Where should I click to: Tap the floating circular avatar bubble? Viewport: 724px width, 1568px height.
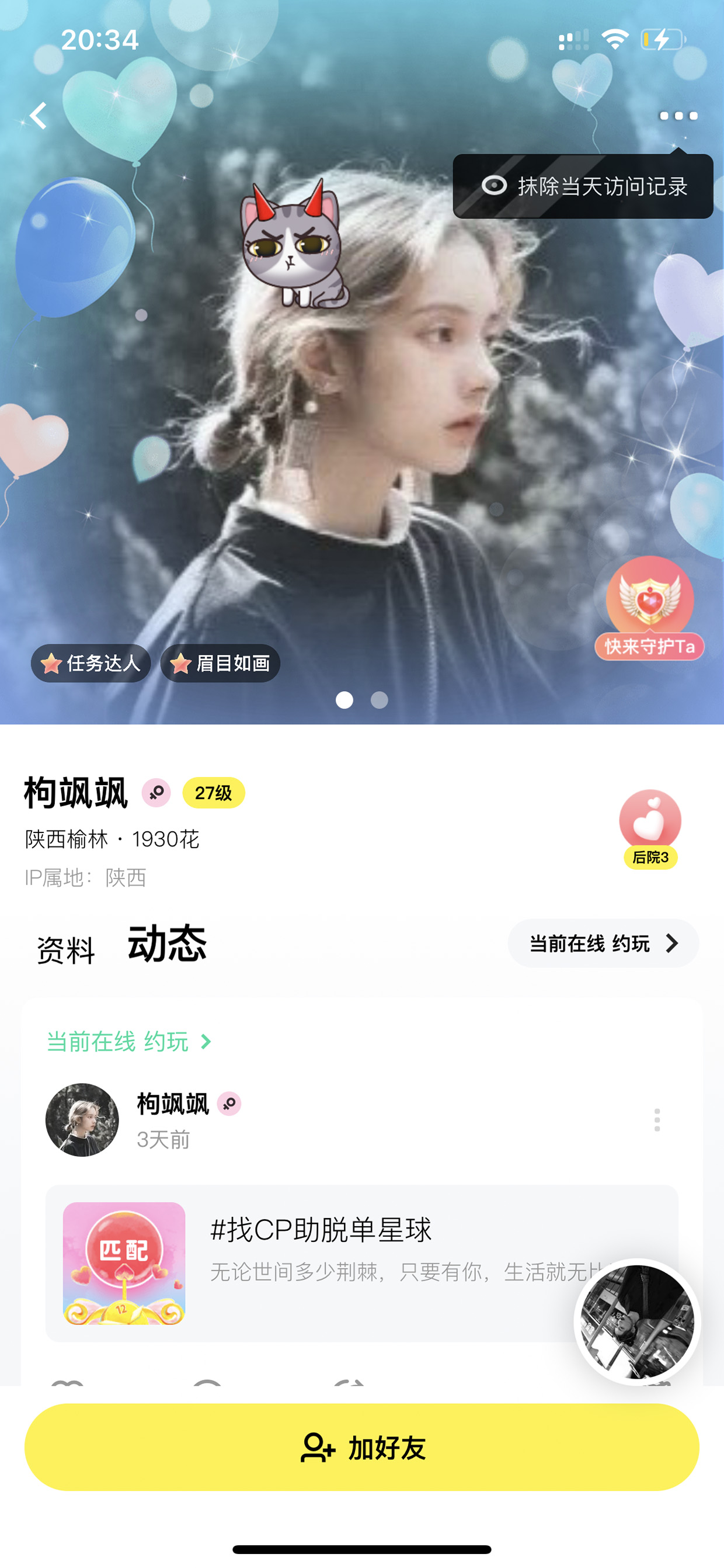637,1321
